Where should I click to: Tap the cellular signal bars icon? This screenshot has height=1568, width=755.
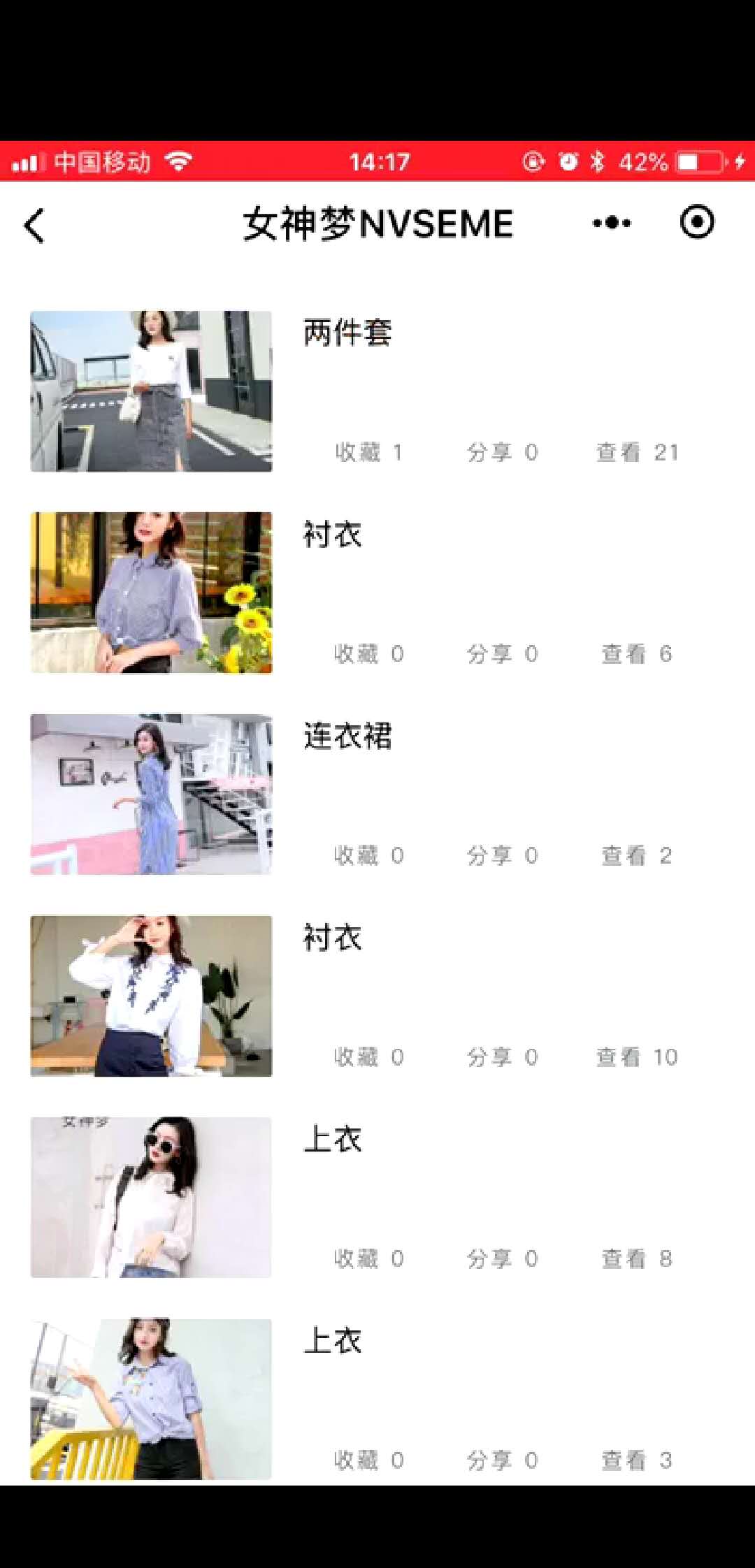29,161
